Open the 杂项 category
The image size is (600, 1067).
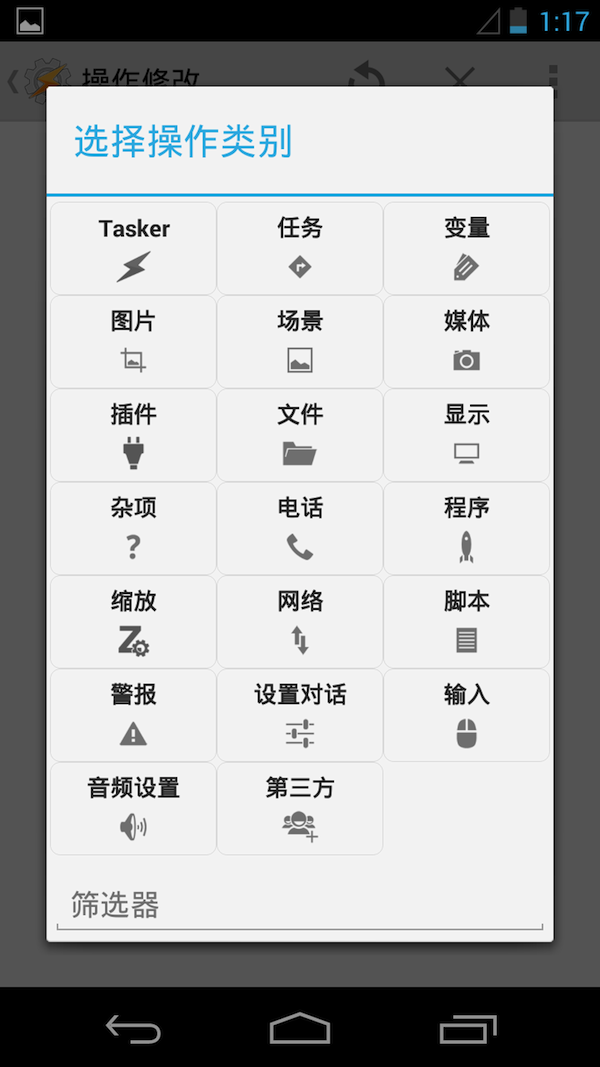pos(133,528)
